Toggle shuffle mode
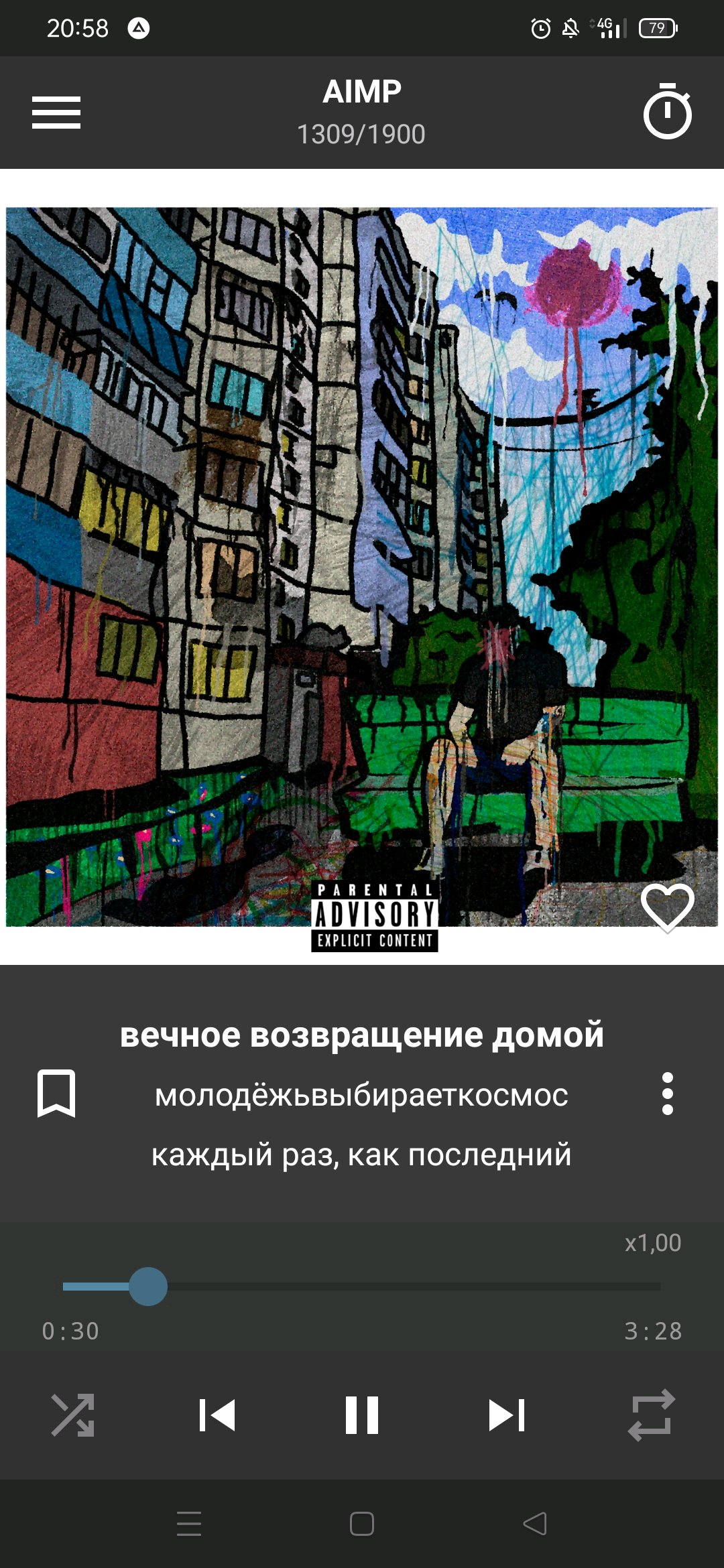724x1568 pixels. click(72, 1415)
